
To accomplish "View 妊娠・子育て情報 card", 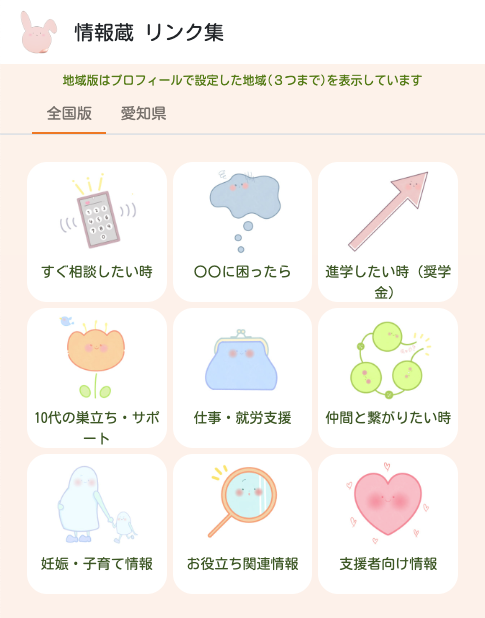I will 97,524.
